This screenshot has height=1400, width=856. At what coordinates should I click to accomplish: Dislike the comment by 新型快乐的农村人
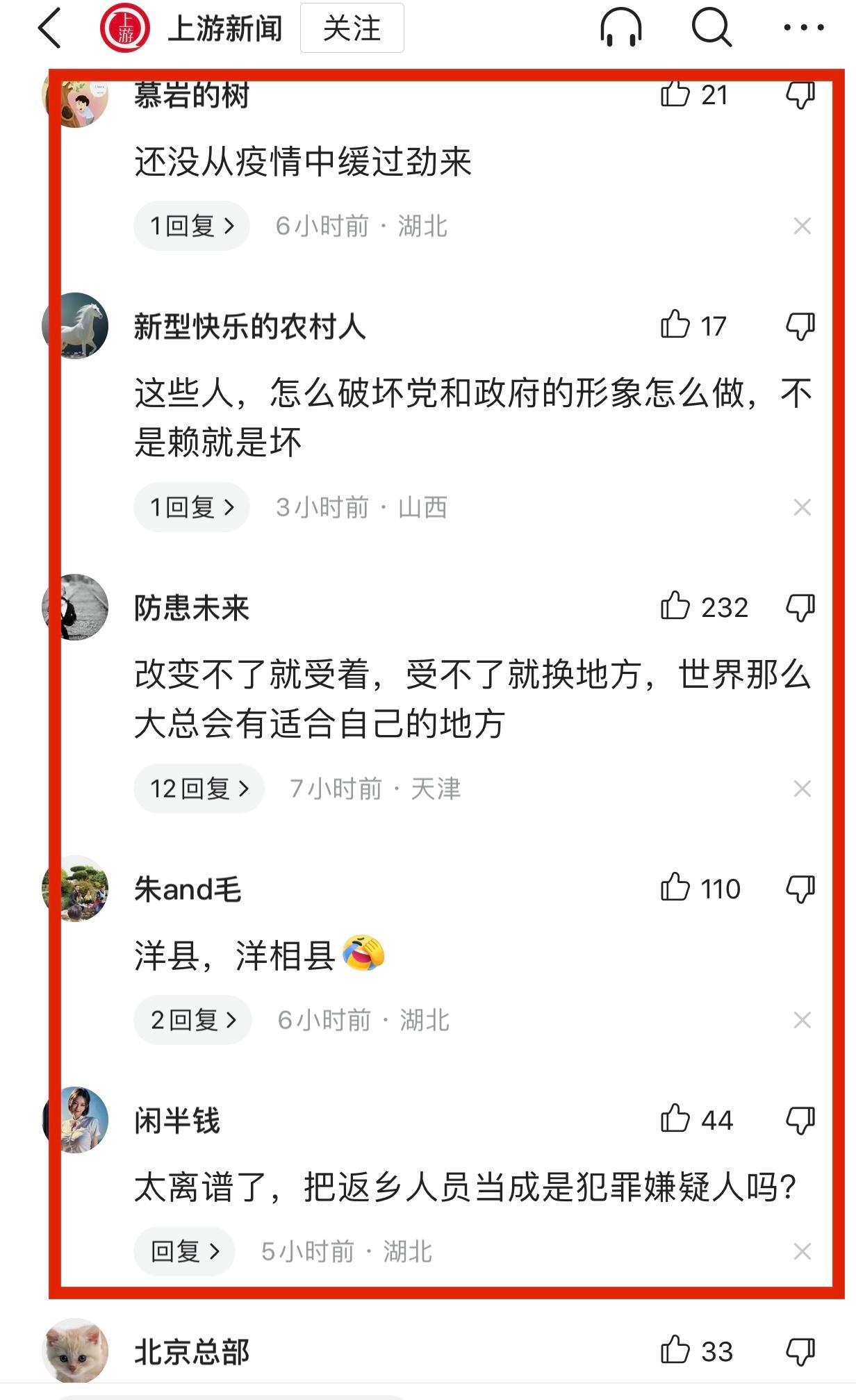pos(800,326)
